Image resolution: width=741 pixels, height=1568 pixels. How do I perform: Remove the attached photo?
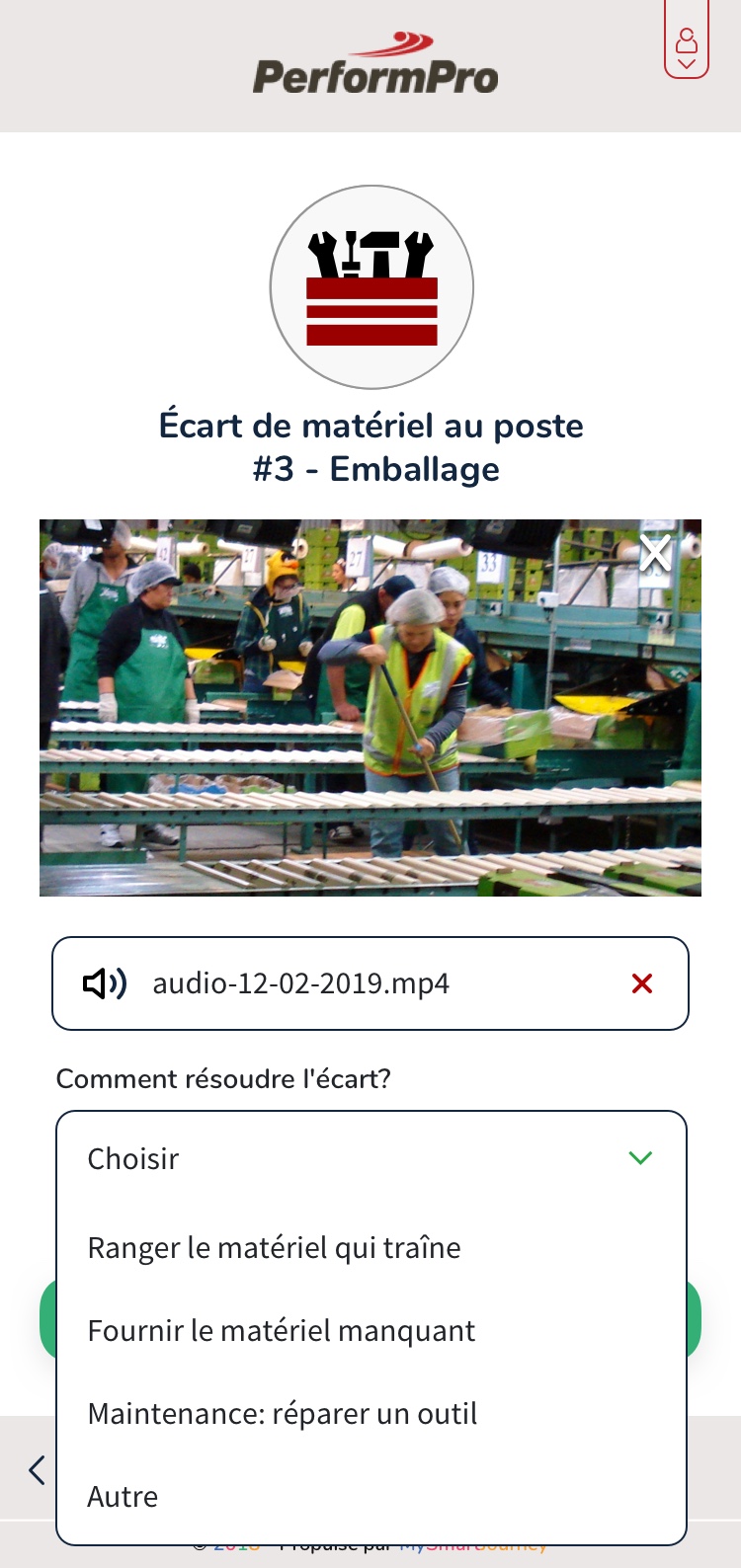(x=655, y=553)
